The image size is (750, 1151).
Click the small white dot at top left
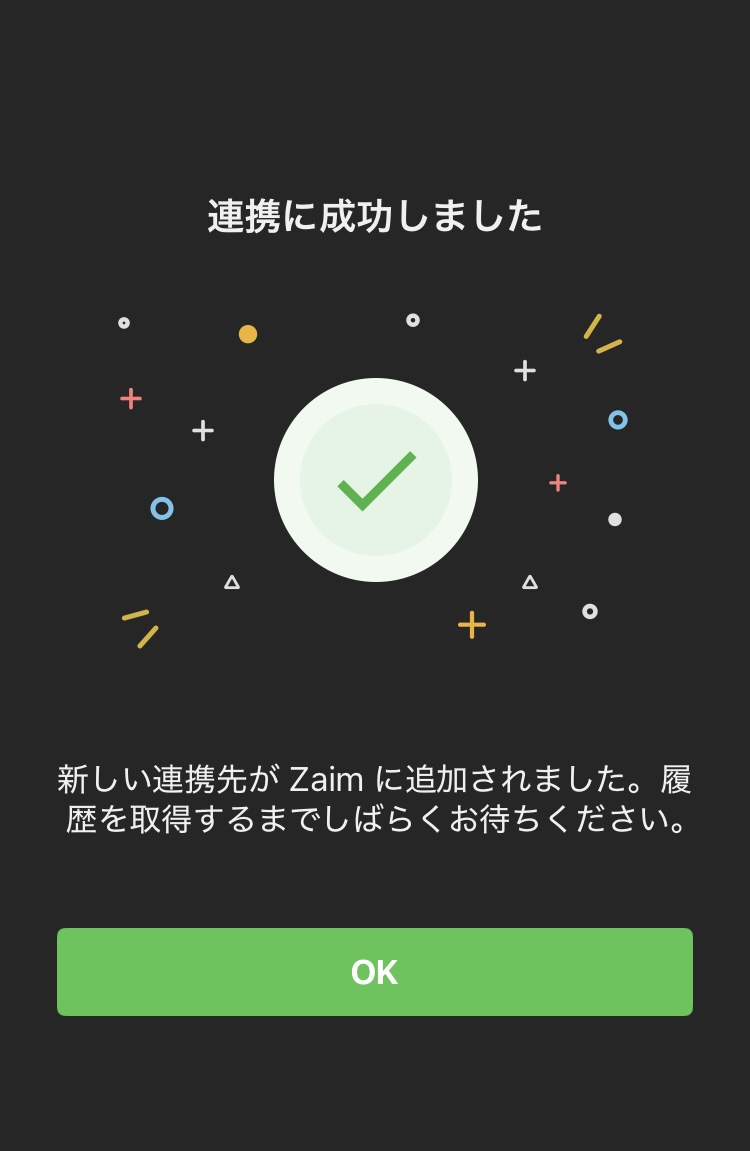[123, 323]
